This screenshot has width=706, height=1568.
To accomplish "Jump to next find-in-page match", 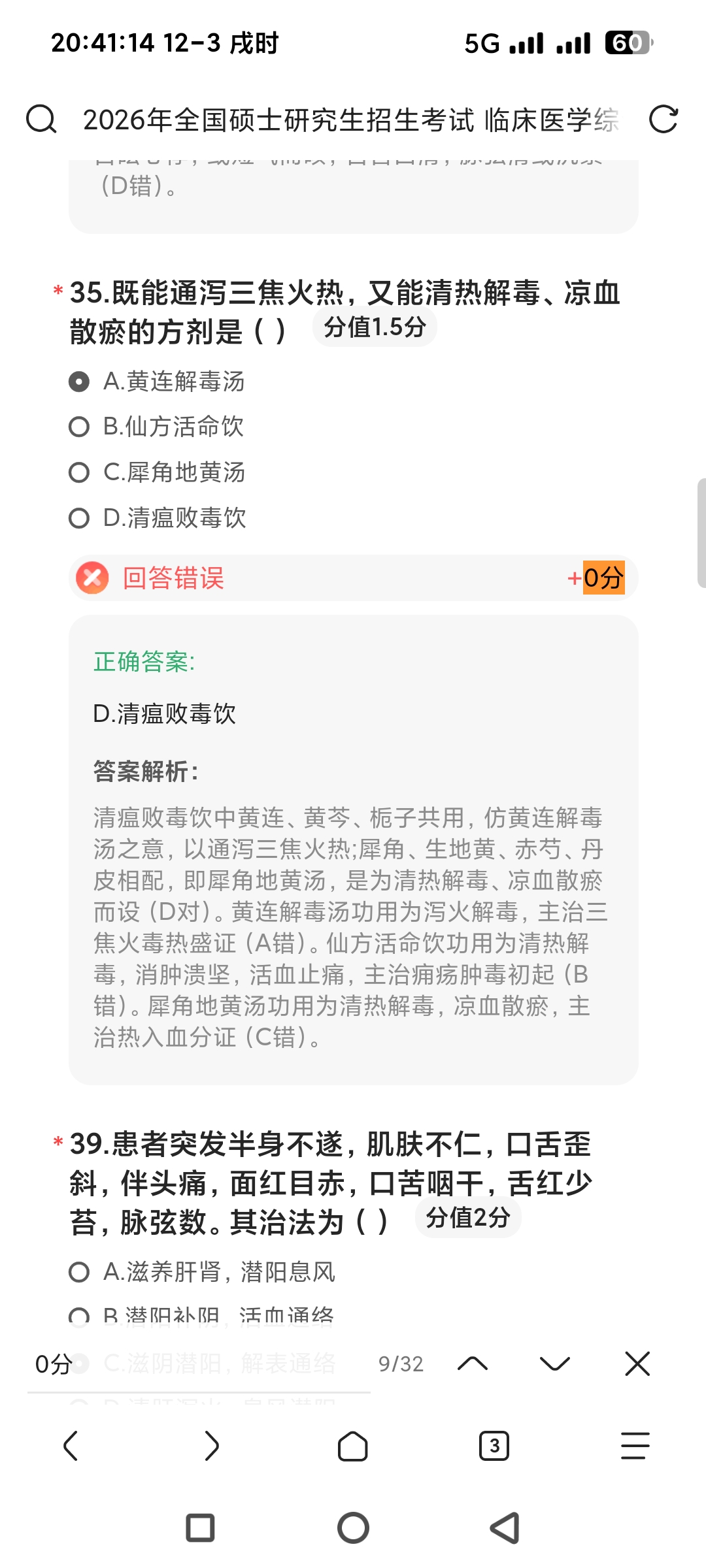I will pyautogui.click(x=554, y=1364).
